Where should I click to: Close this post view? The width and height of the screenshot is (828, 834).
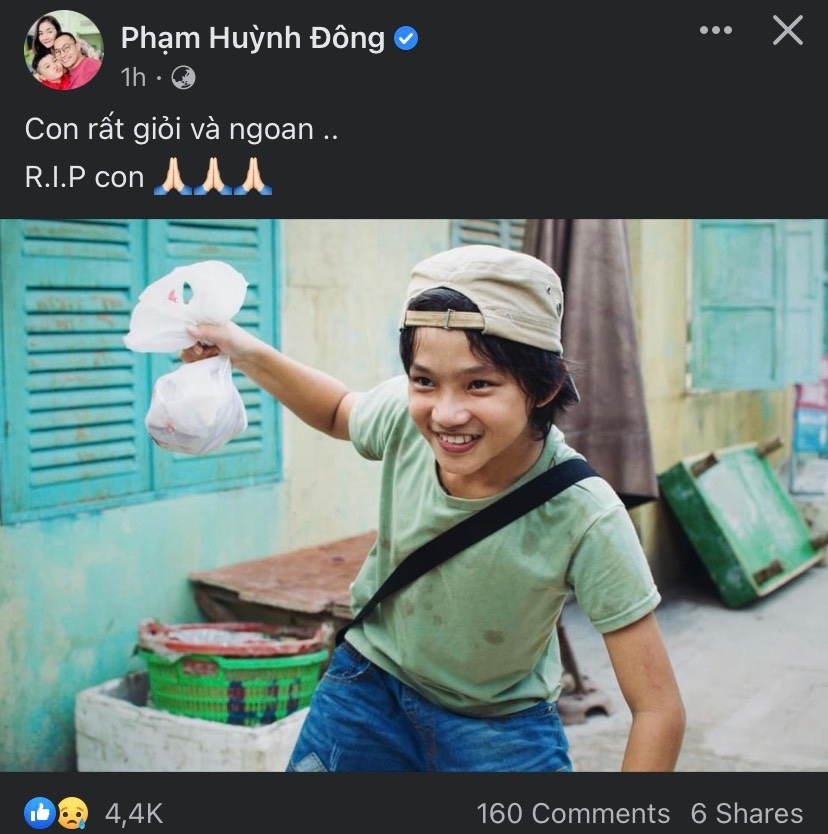coord(788,31)
